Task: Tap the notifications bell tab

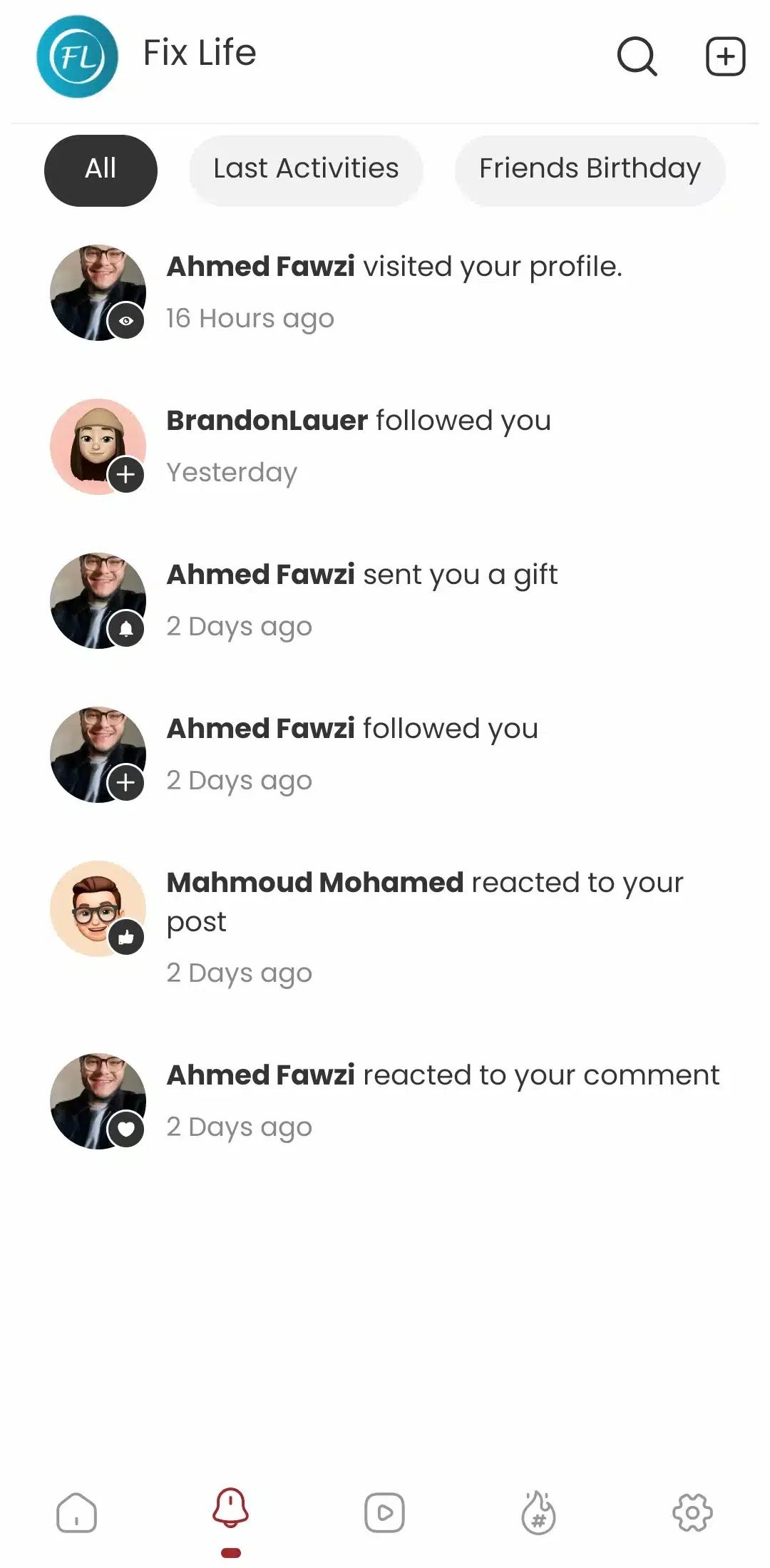Action: click(230, 1509)
